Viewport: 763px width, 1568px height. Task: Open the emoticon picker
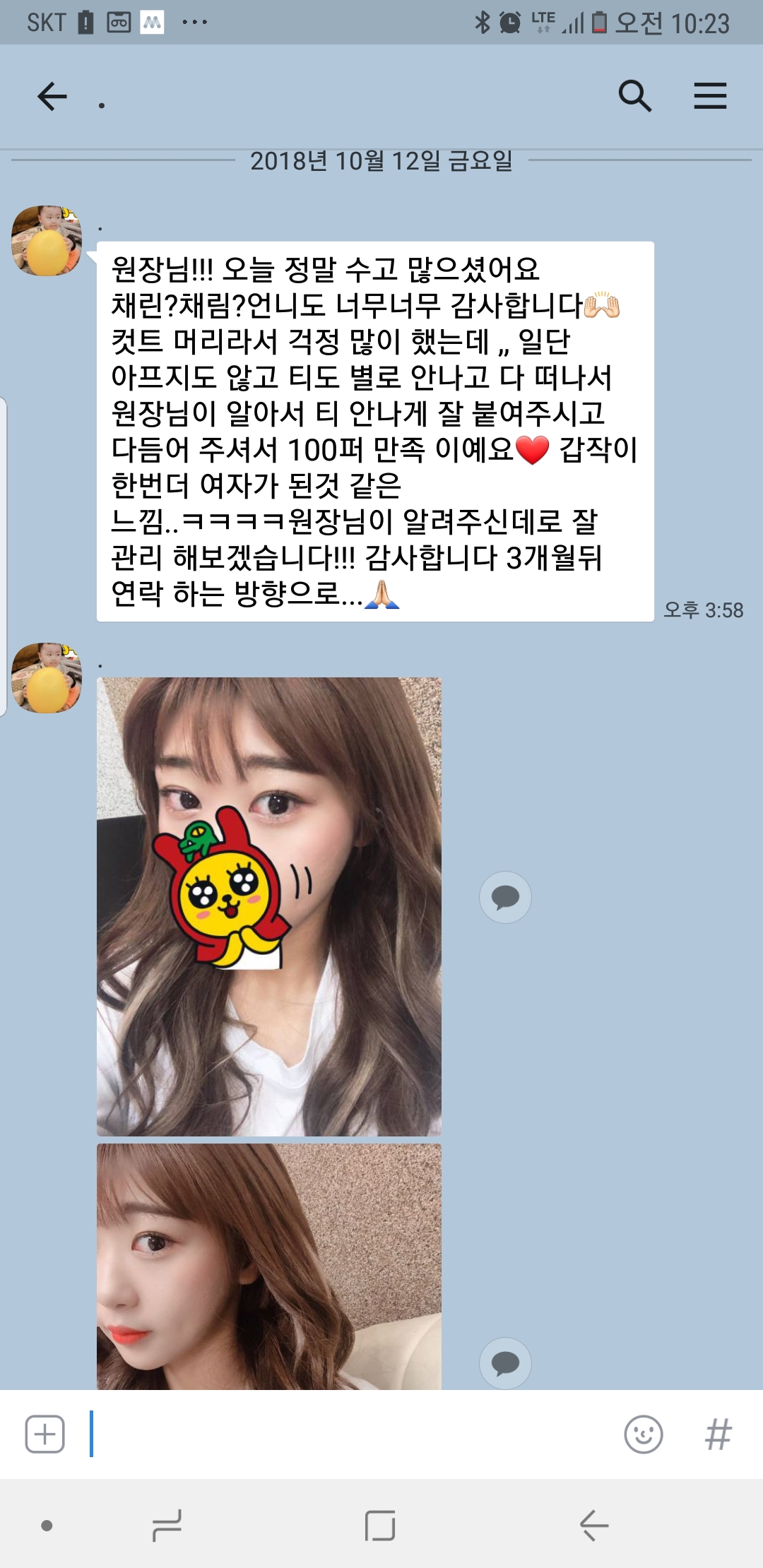point(643,1435)
